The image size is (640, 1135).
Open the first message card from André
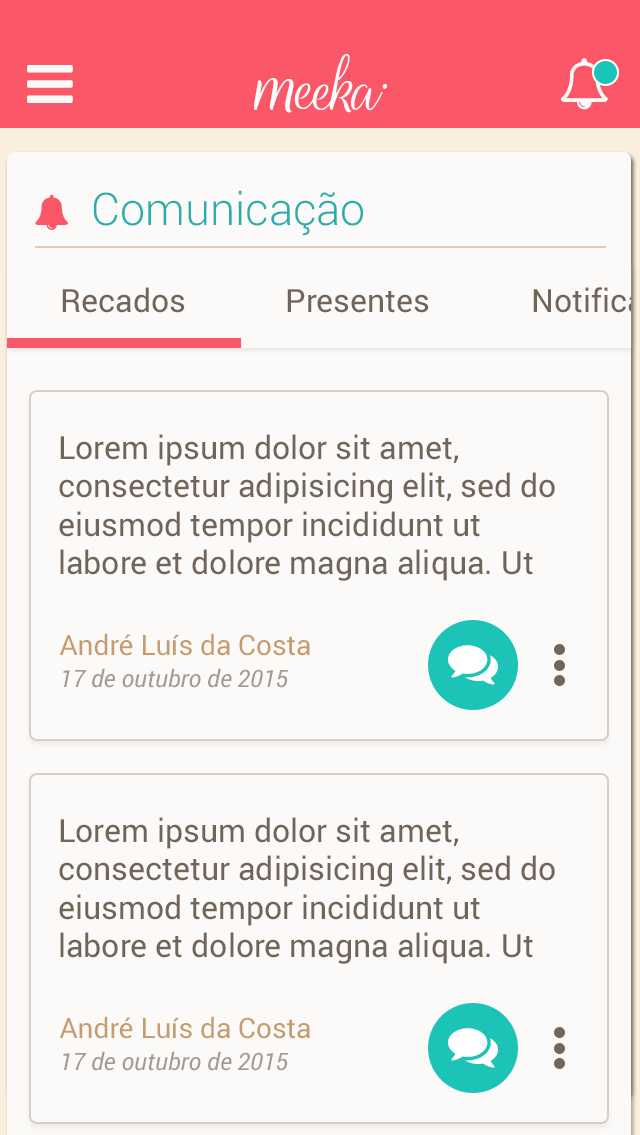pos(300,505)
